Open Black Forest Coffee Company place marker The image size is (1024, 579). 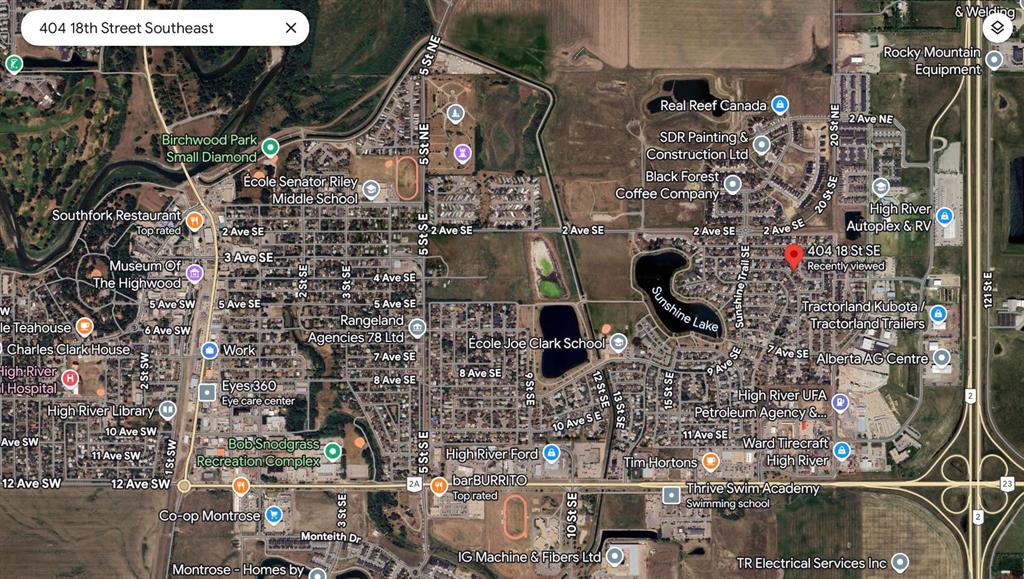coord(733,184)
